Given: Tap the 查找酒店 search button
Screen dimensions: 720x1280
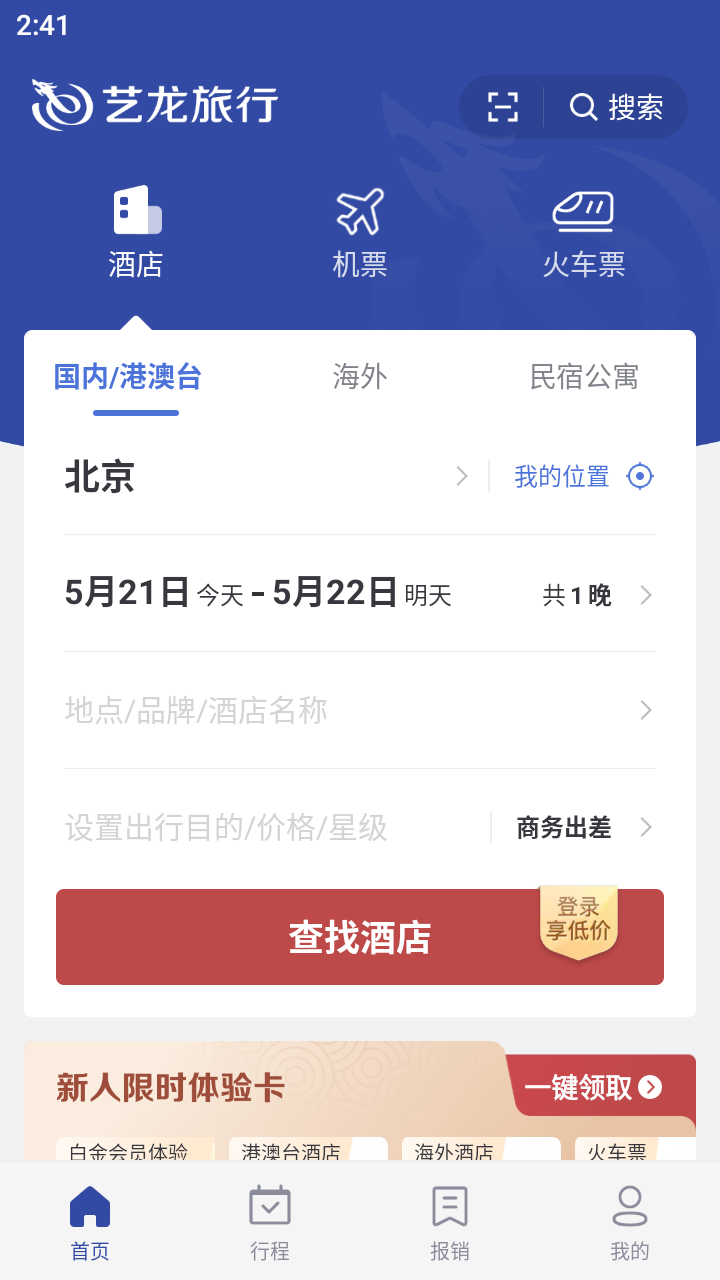Looking at the screenshot, I should (x=360, y=937).
